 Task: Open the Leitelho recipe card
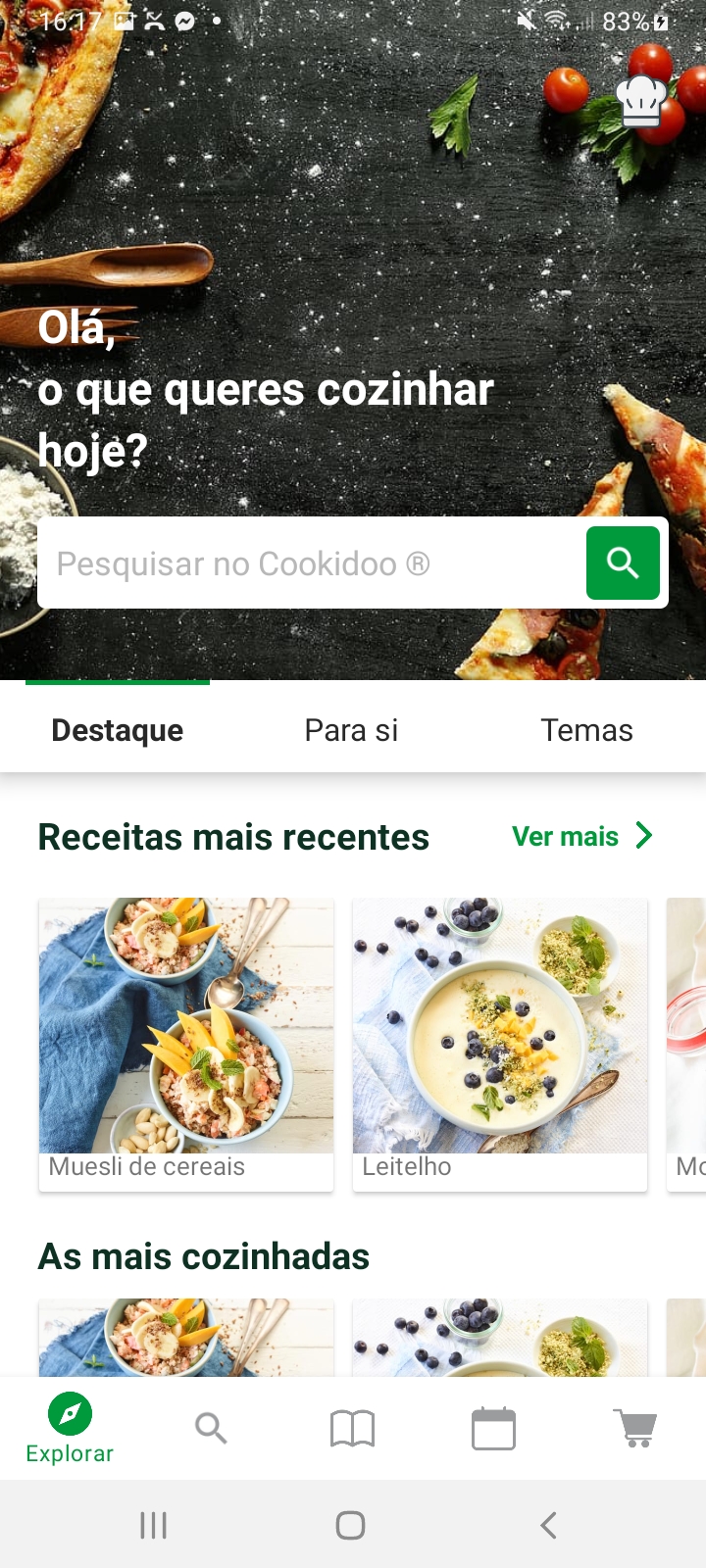500,1044
